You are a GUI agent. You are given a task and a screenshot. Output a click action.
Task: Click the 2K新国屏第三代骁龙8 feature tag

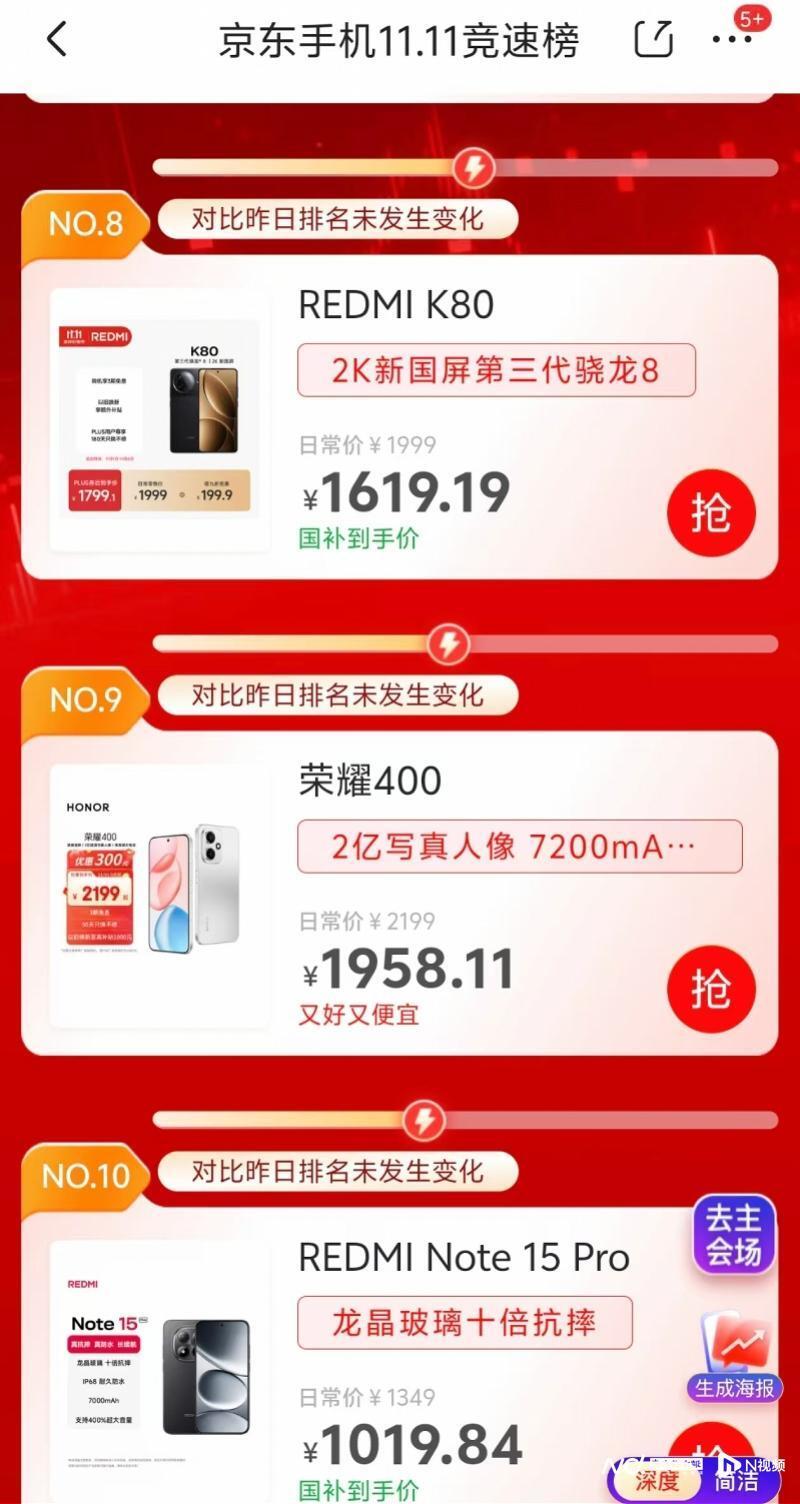(x=496, y=370)
